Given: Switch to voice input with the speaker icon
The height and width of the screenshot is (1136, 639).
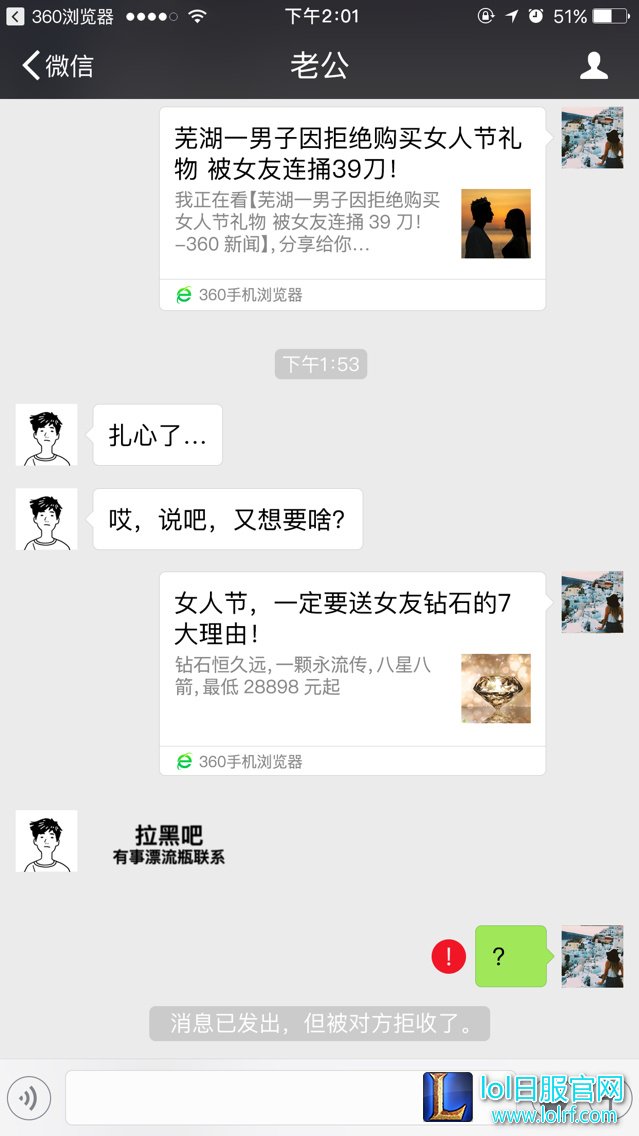Looking at the screenshot, I should tap(29, 1098).
